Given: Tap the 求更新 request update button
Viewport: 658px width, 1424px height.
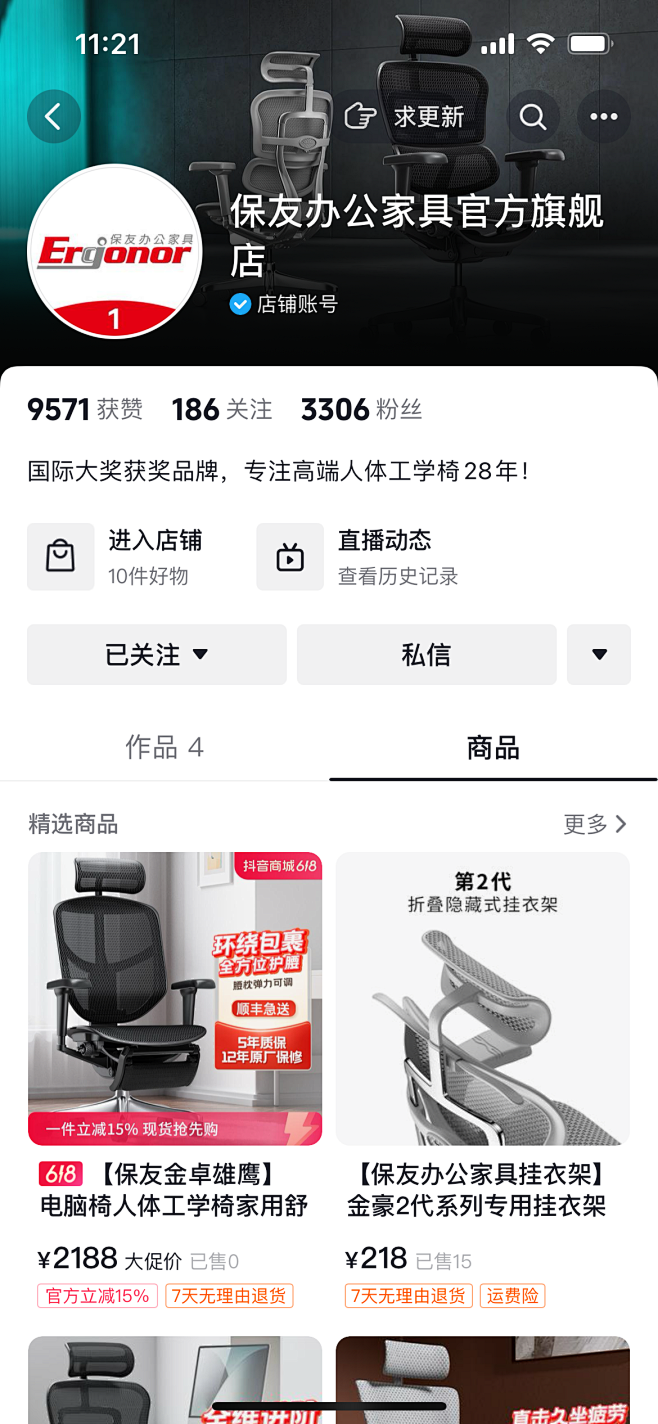Looking at the screenshot, I should (x=406, y=117).
